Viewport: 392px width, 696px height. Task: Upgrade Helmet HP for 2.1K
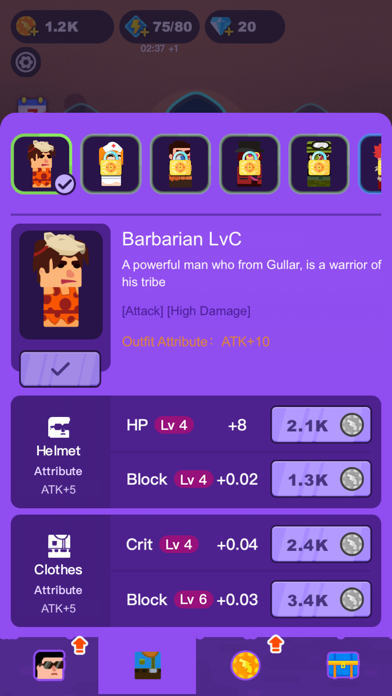tap(321, 425)
